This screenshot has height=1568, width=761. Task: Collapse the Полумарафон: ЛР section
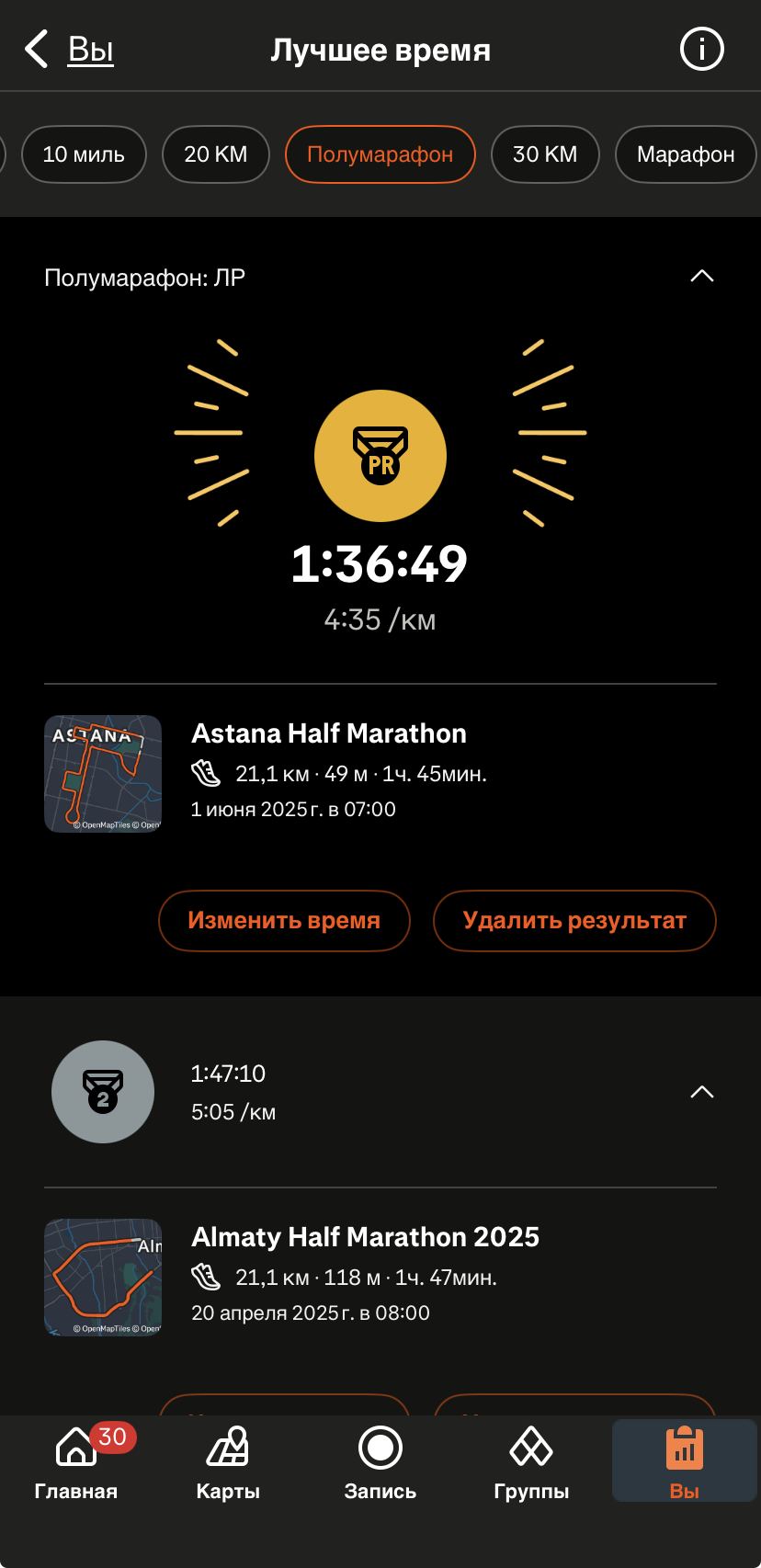[x=701, y=277]
